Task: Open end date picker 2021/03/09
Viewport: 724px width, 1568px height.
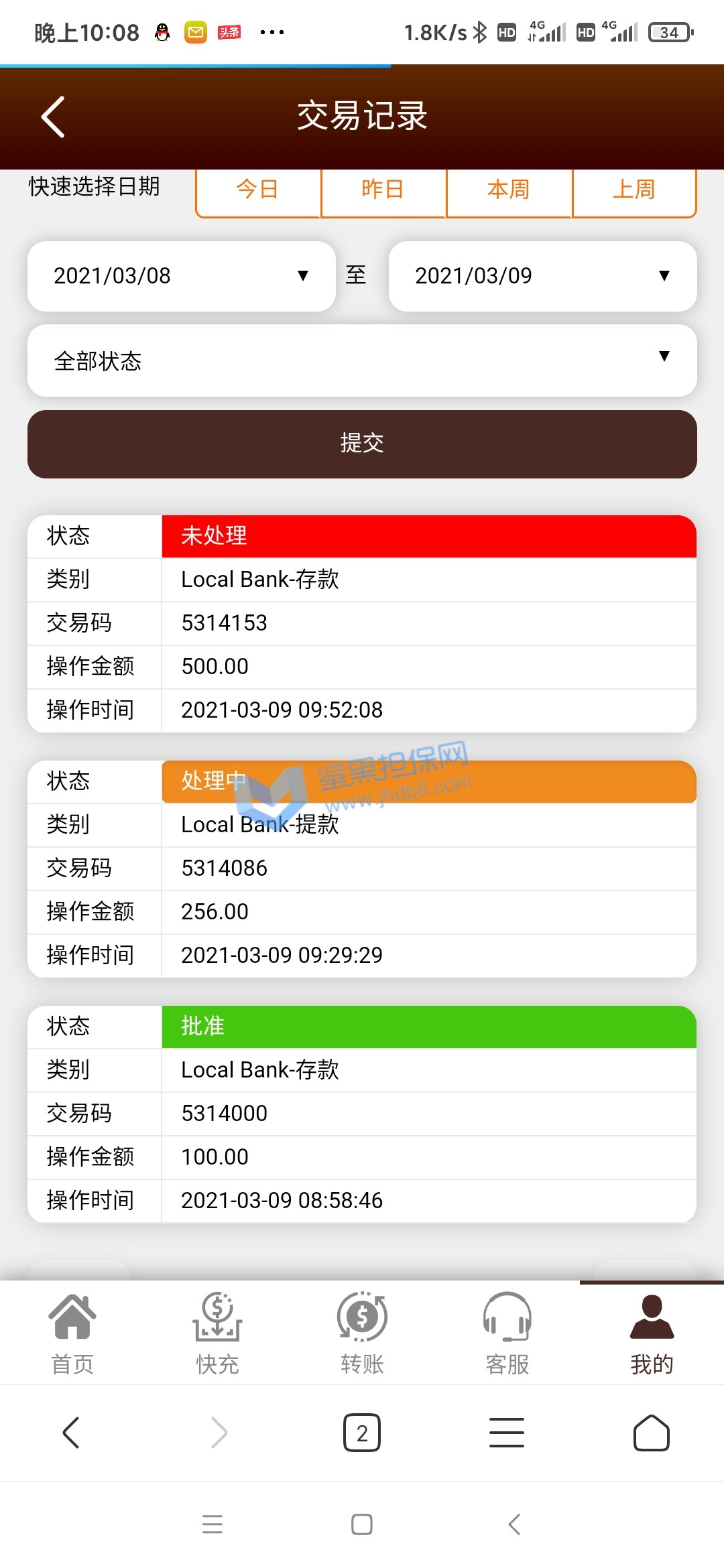Action: 542,276
